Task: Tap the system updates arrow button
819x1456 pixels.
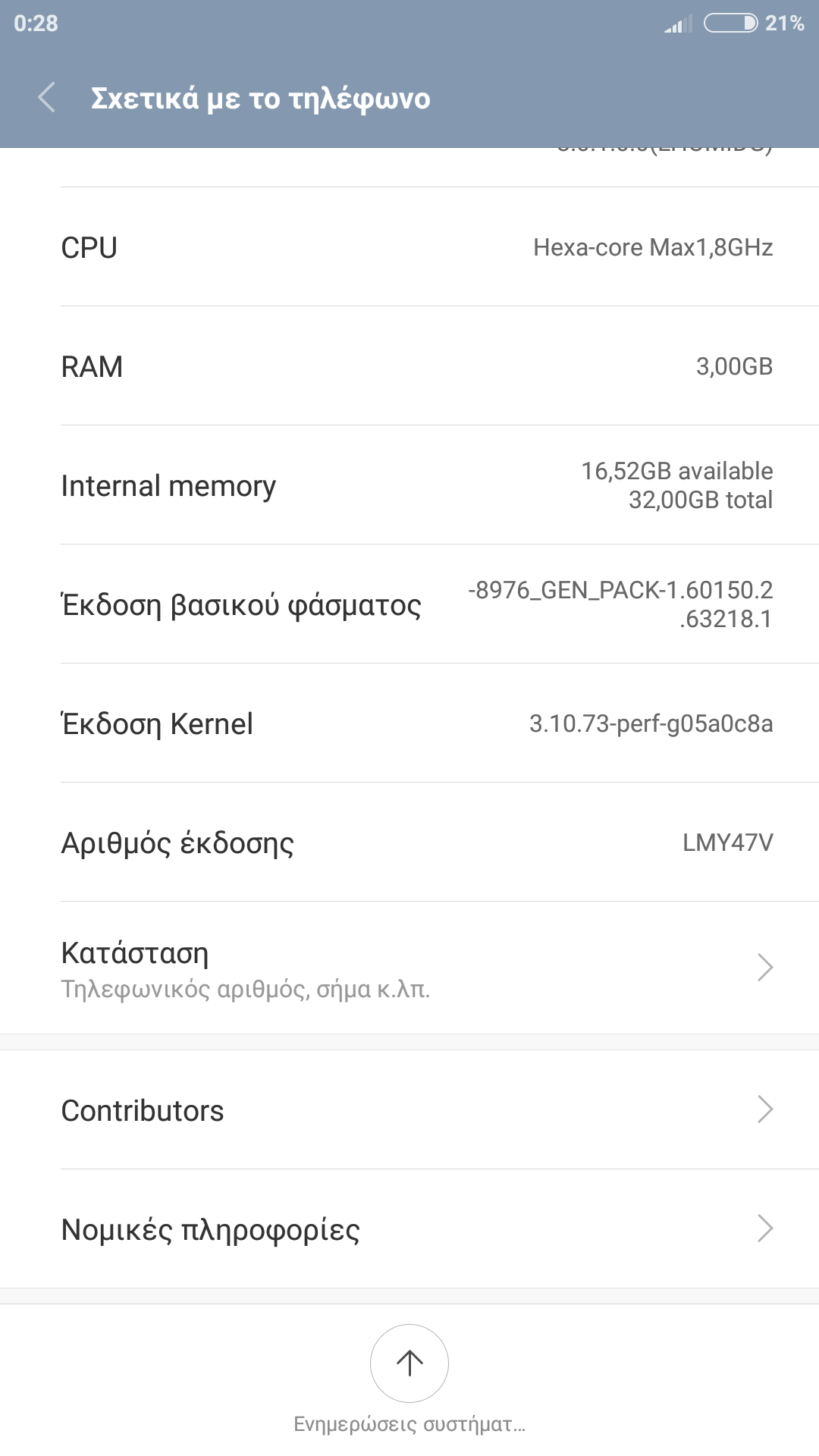Action: (x=409, y=1363)
